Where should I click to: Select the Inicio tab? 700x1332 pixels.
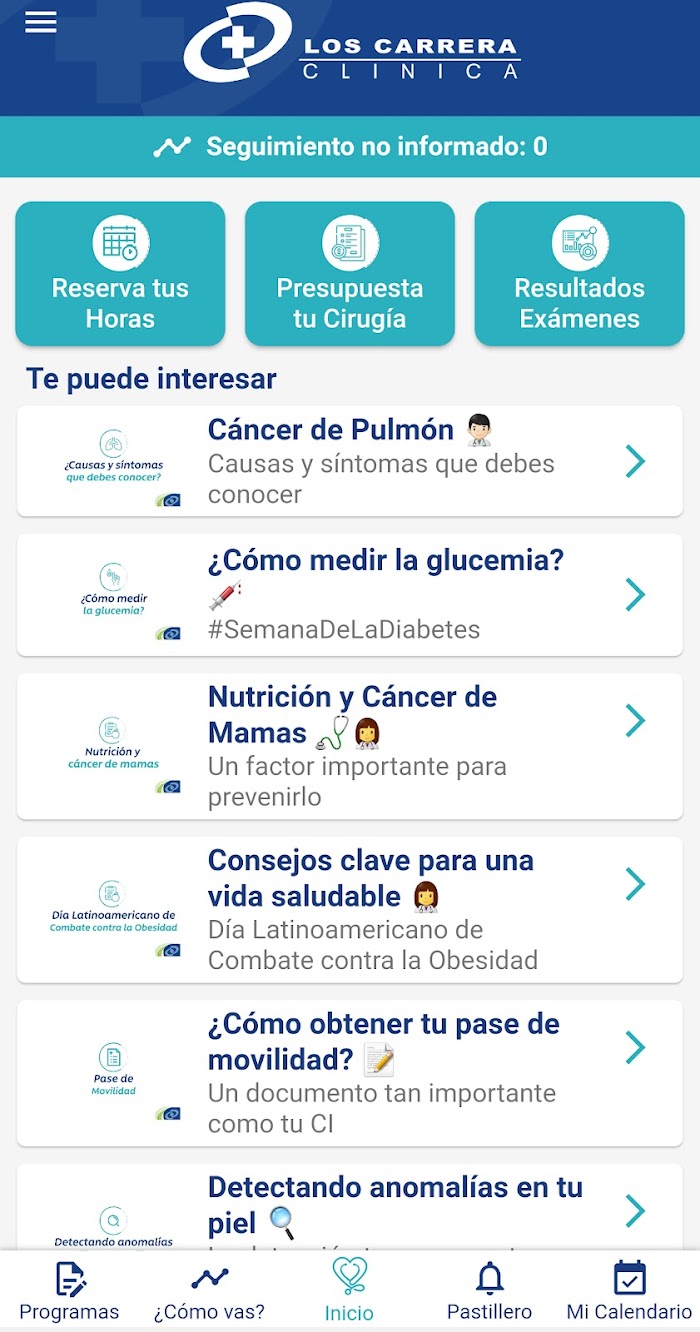pyautogui.click(x=349, y=1291)
